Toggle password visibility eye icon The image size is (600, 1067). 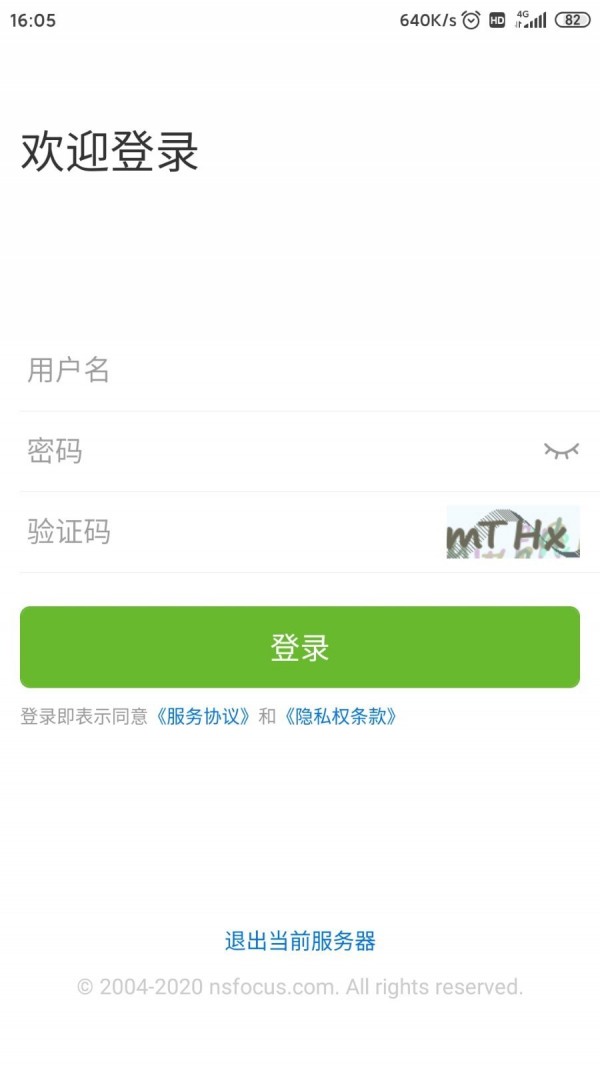tap(561, 450)
